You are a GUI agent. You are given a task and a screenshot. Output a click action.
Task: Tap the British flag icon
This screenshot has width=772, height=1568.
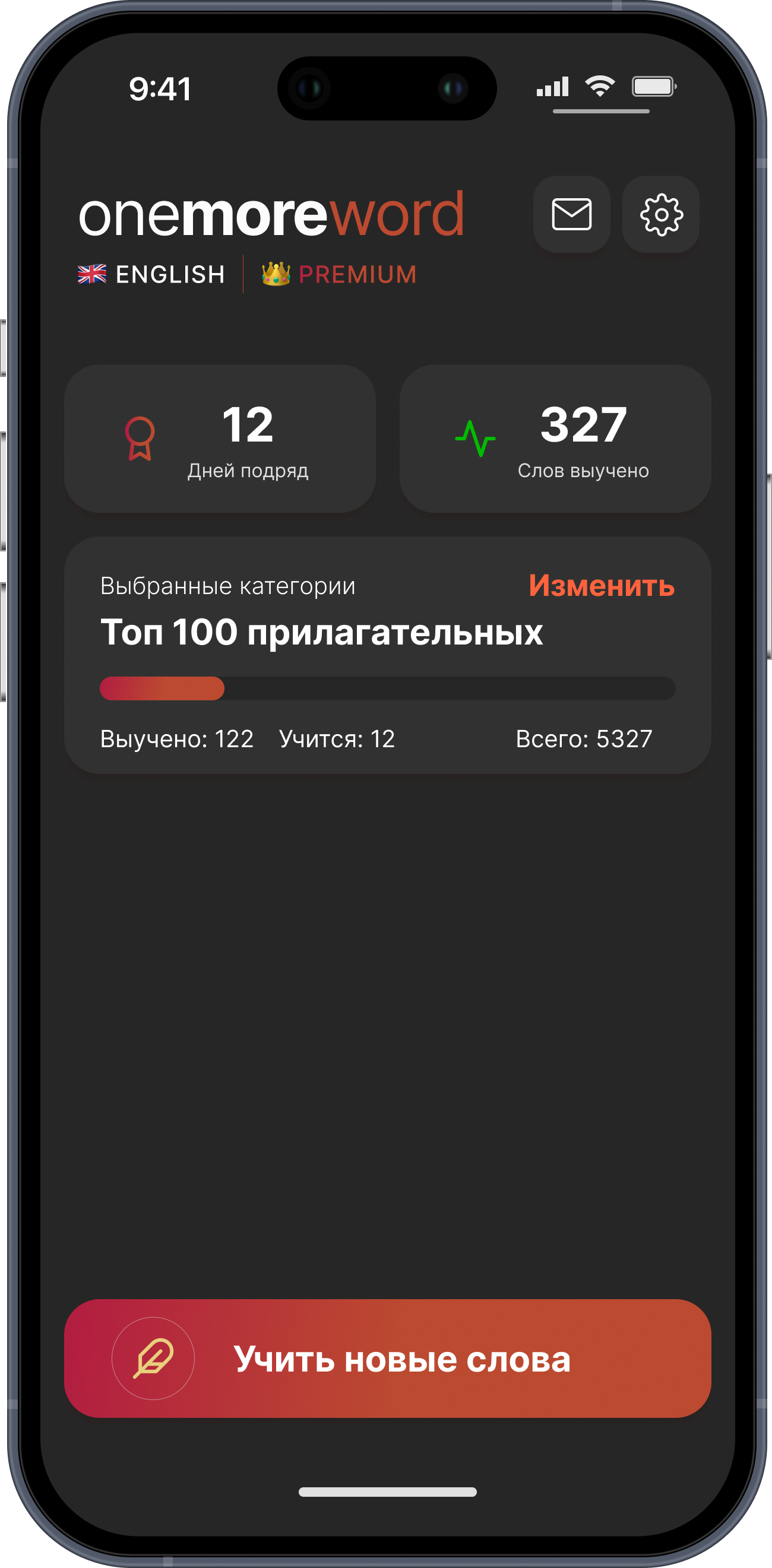click(x=92, y=274)
